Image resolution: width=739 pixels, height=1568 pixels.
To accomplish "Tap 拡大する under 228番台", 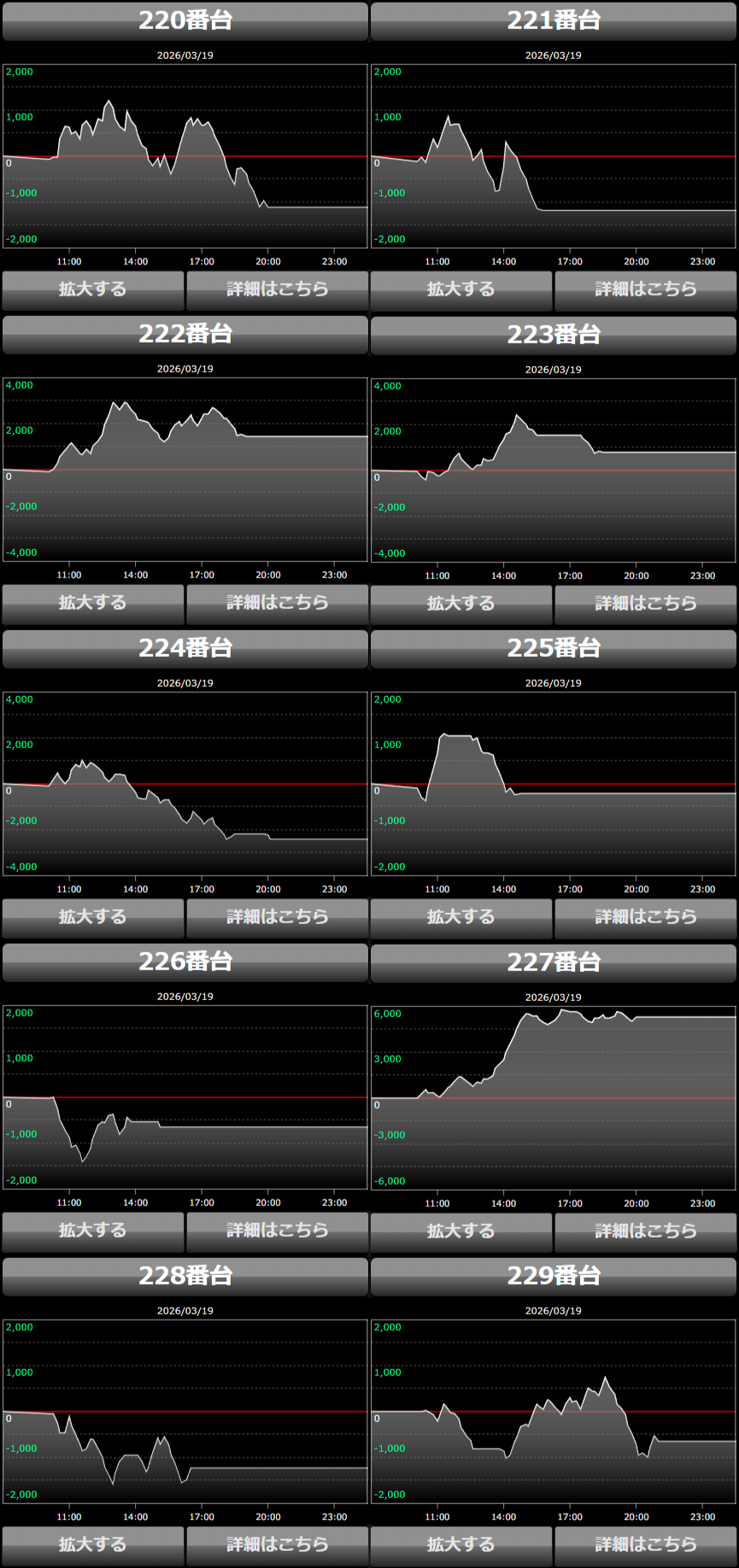I will [x=92, y=1545].
